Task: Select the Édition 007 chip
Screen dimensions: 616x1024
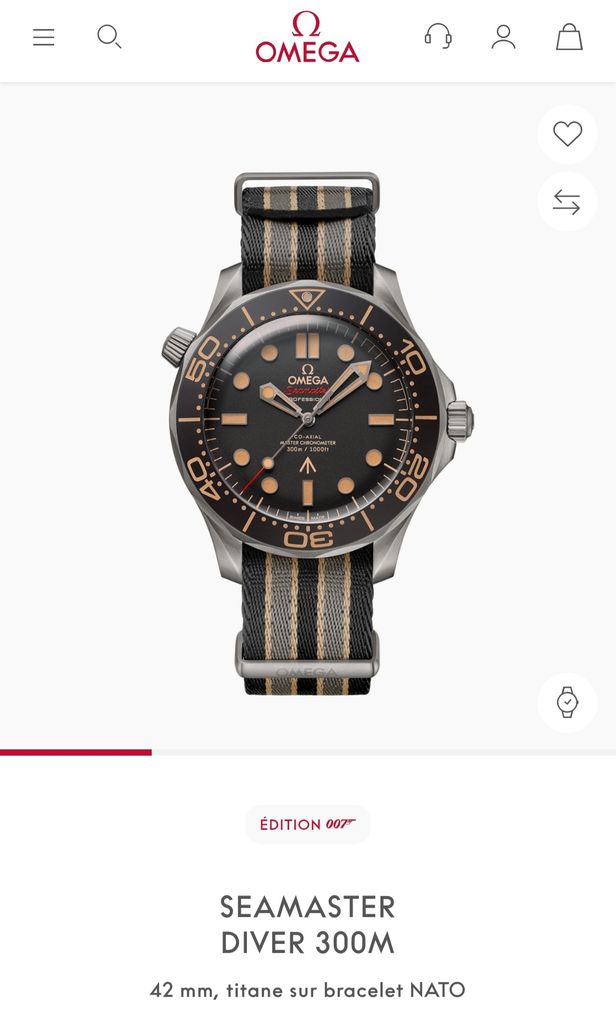Action: coord(308,824)
